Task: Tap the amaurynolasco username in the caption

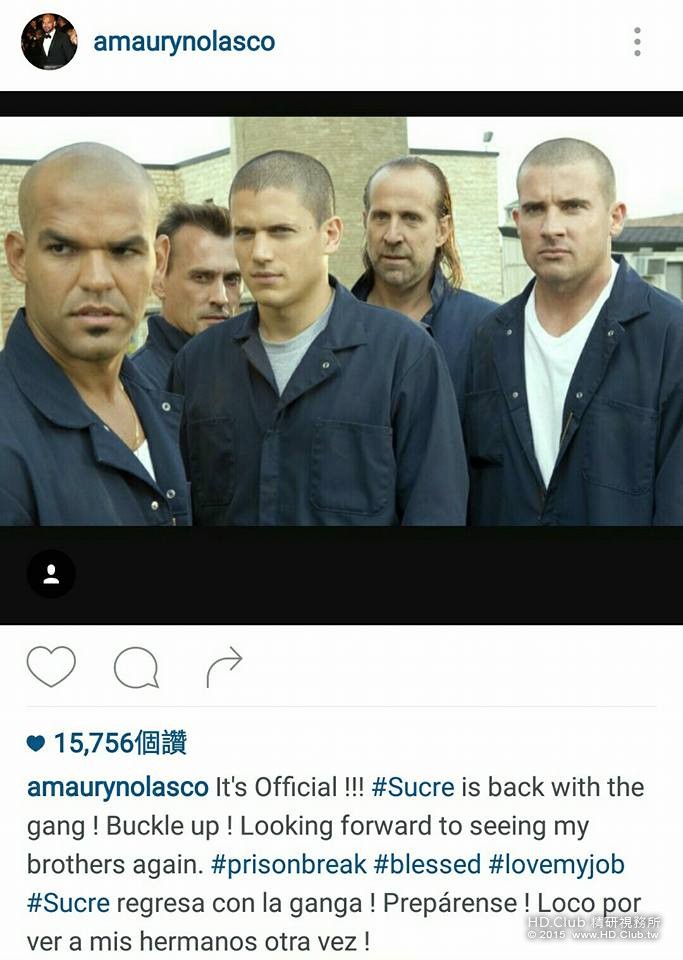Action: pyautogui.click(x=117, y=787)
